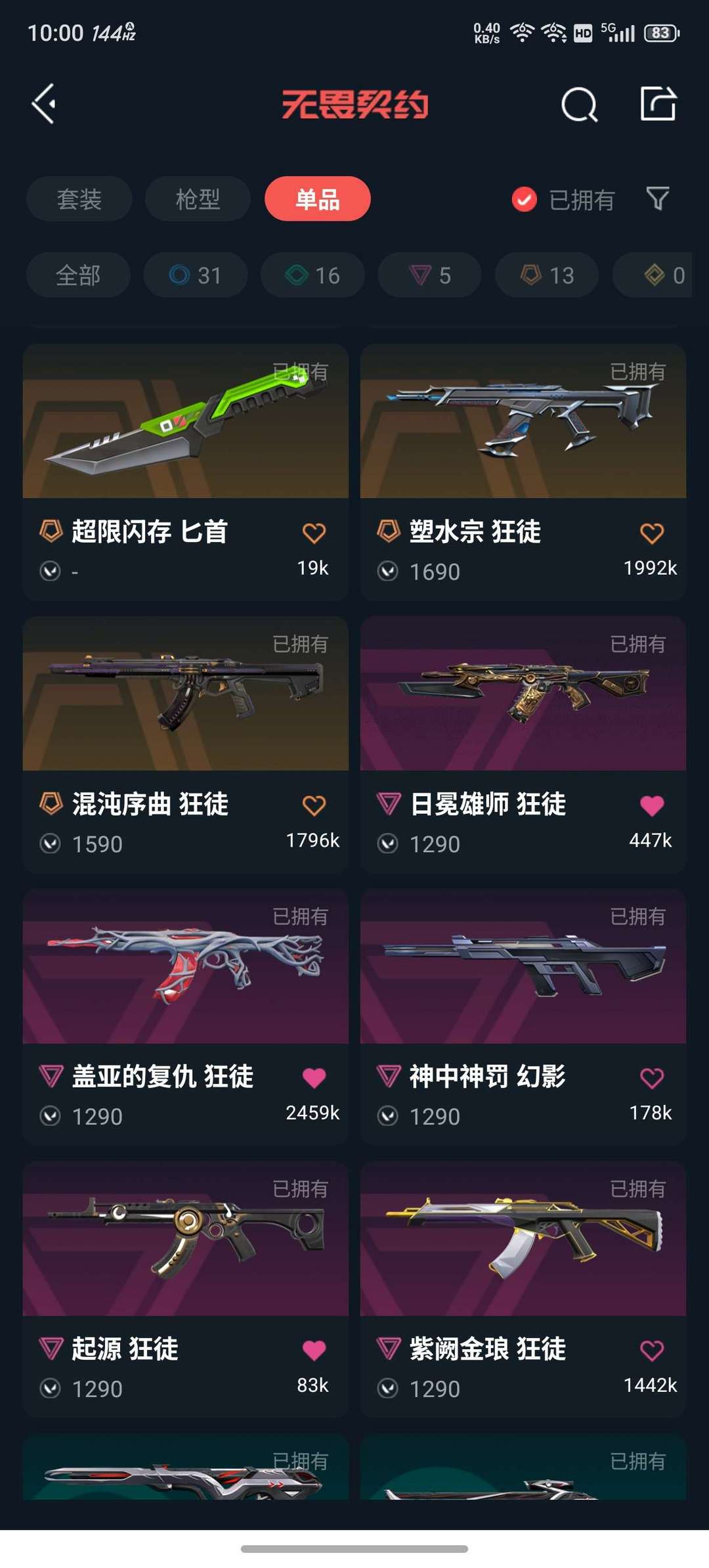Switch to the 套装 tab

79,199
